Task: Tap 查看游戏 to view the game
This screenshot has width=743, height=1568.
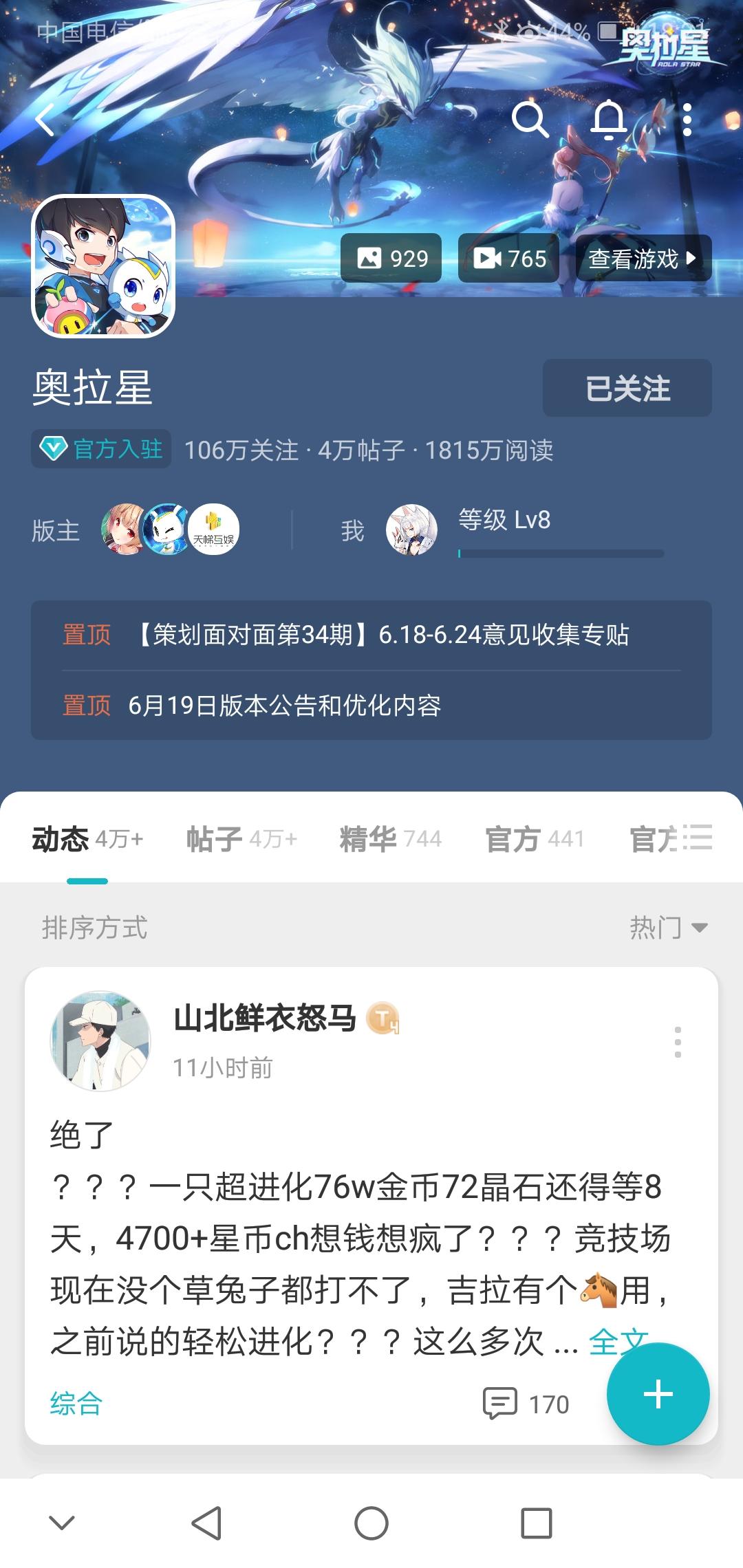Action: point(640,259)
